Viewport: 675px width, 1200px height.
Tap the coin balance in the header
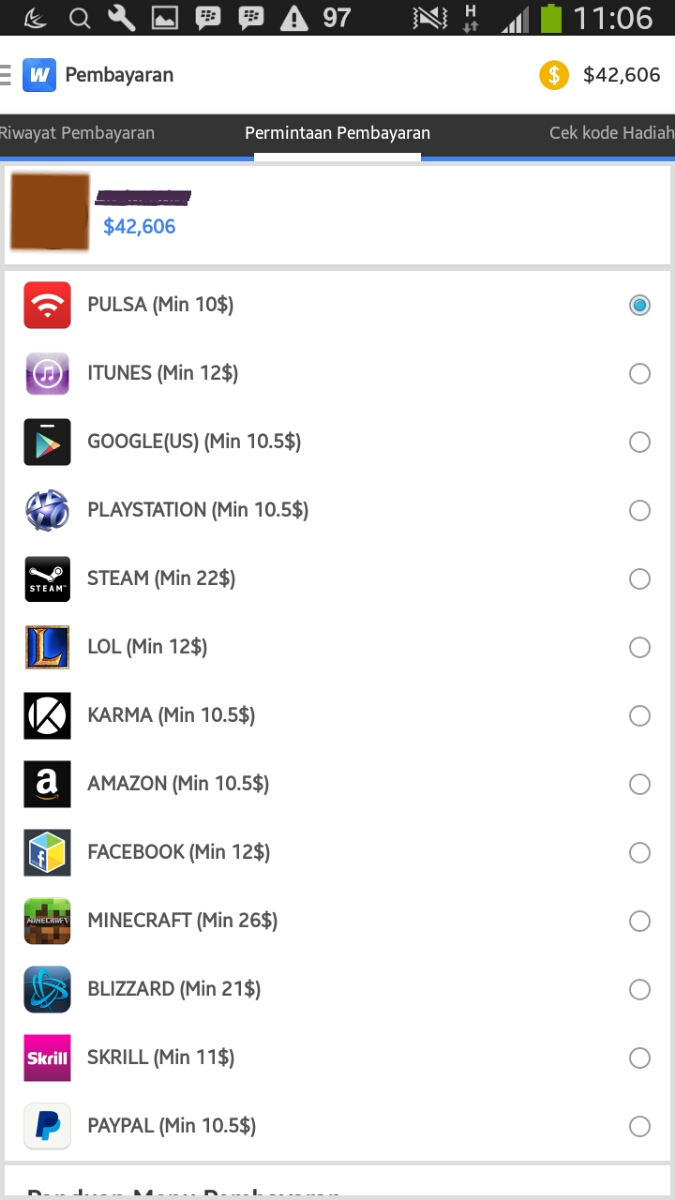tap(600, 75)
